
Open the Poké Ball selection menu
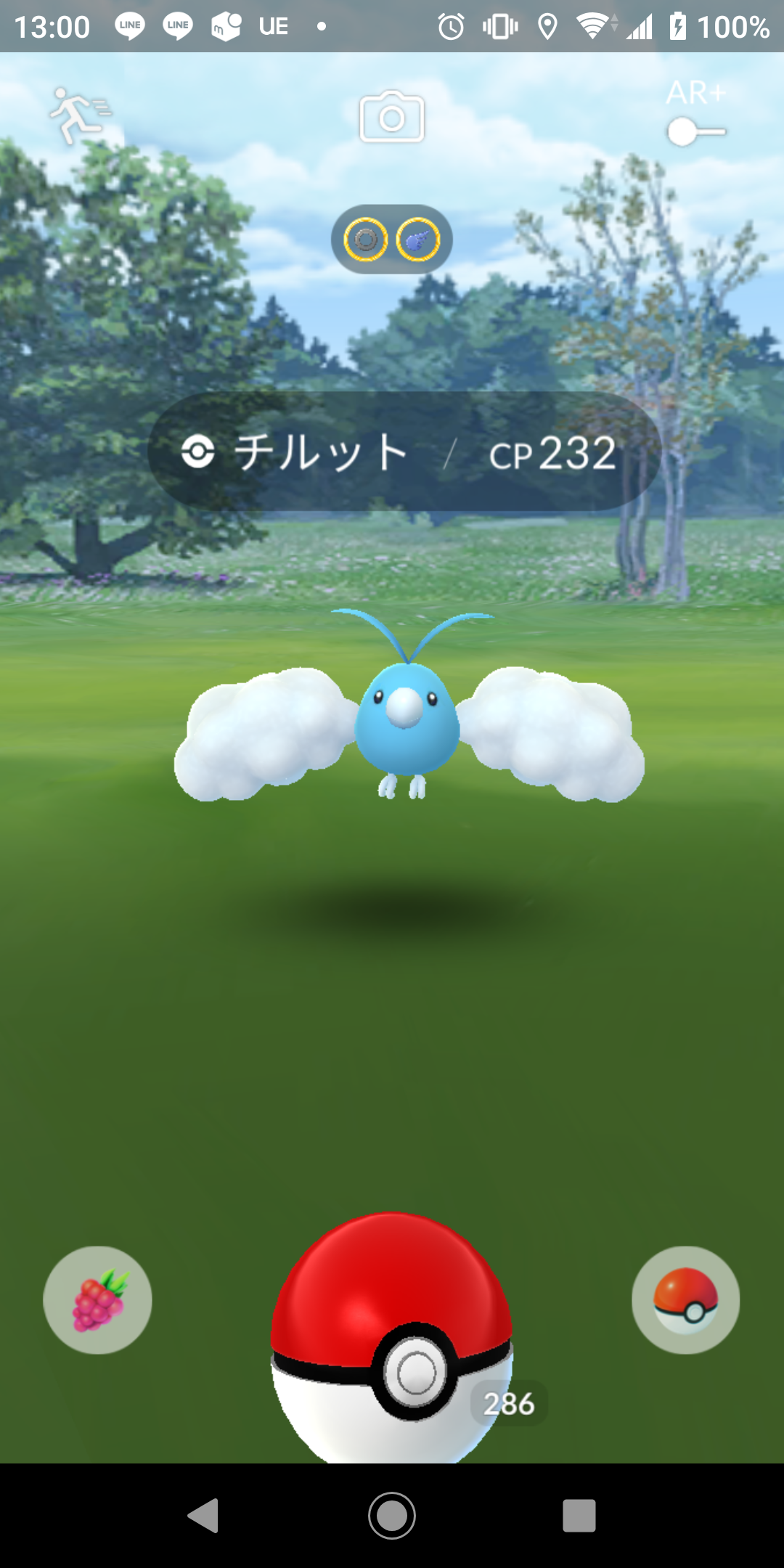point(685,1300)
